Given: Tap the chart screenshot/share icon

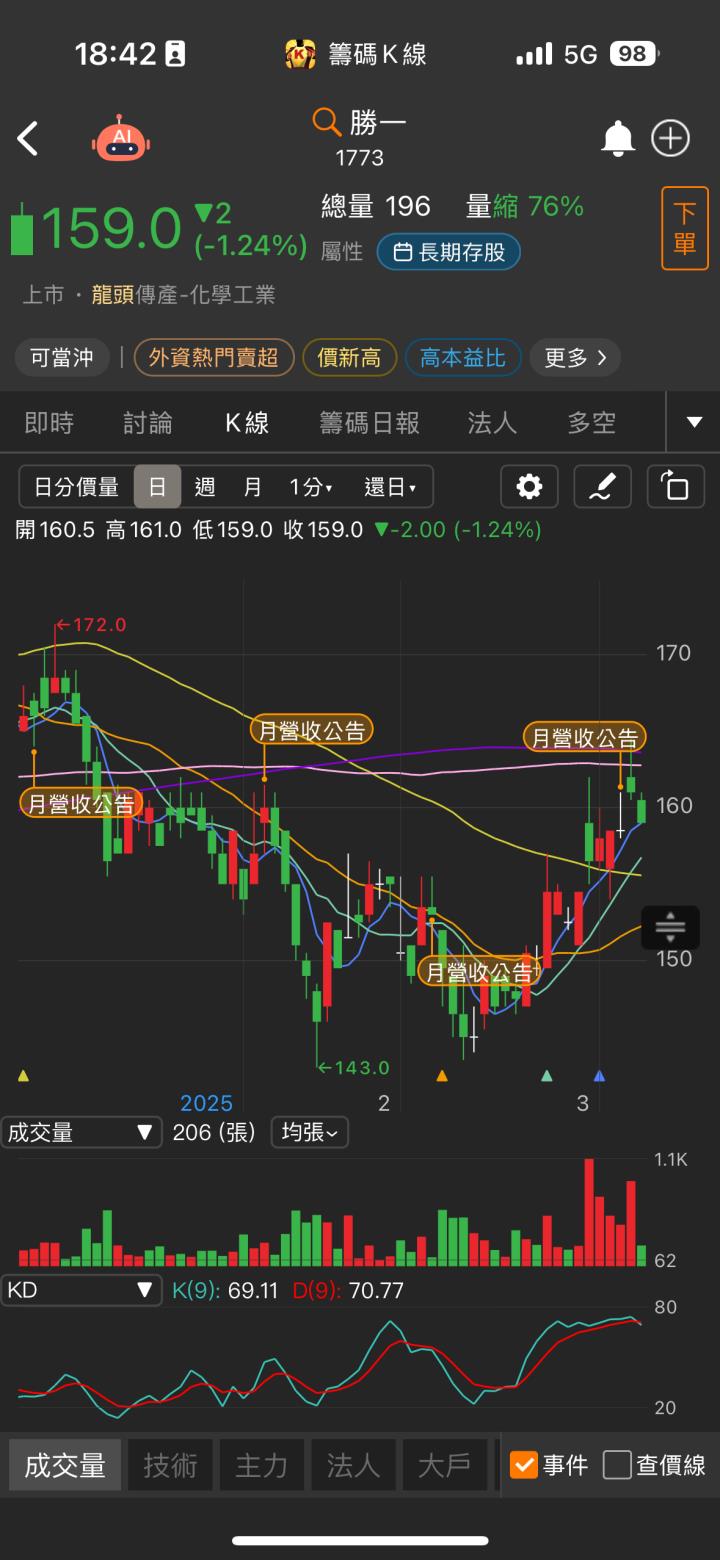Looking at the screenshot, I should click(x=676, y=487).
